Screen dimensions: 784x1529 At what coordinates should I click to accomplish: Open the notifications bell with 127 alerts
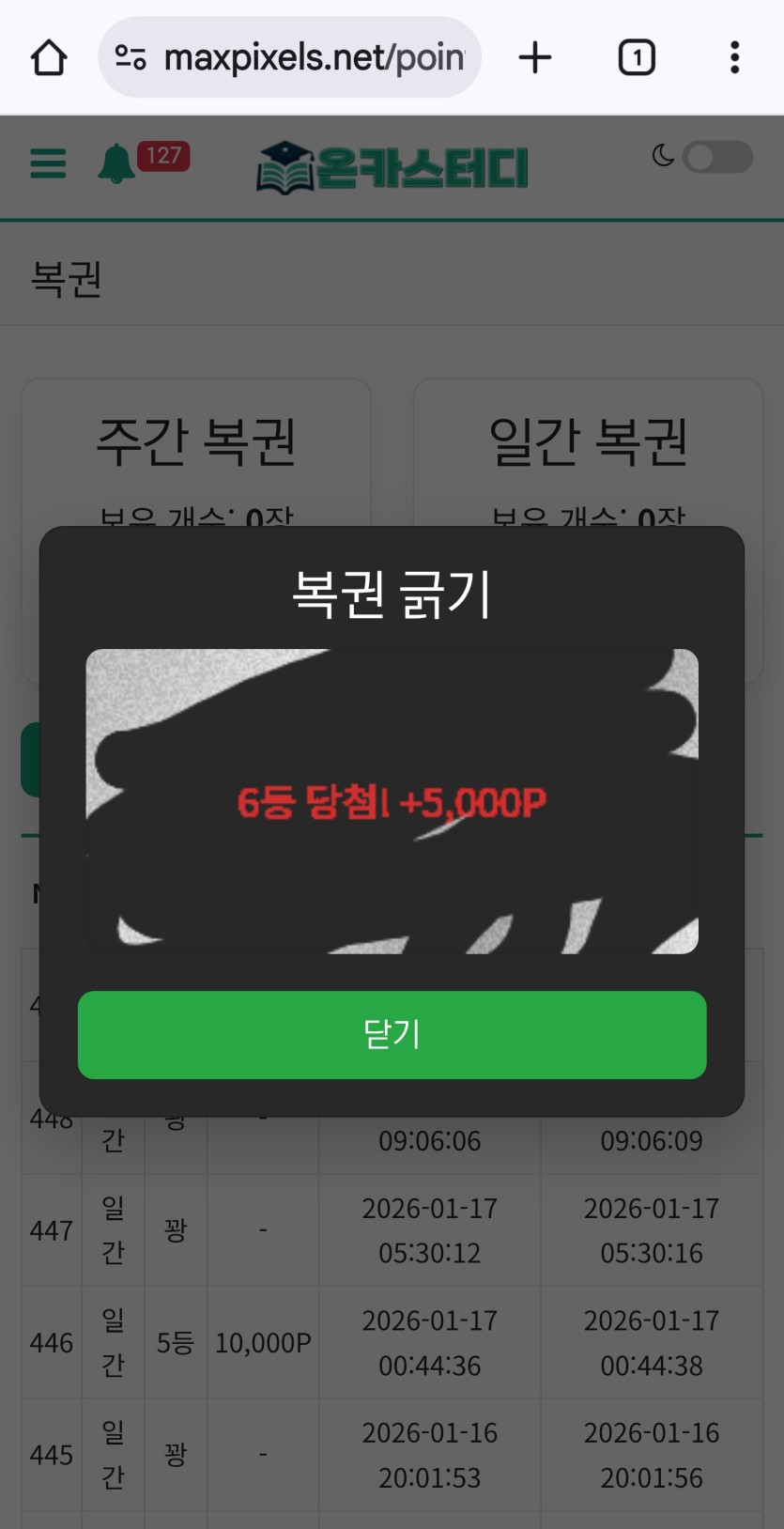[x=118, y=163]
